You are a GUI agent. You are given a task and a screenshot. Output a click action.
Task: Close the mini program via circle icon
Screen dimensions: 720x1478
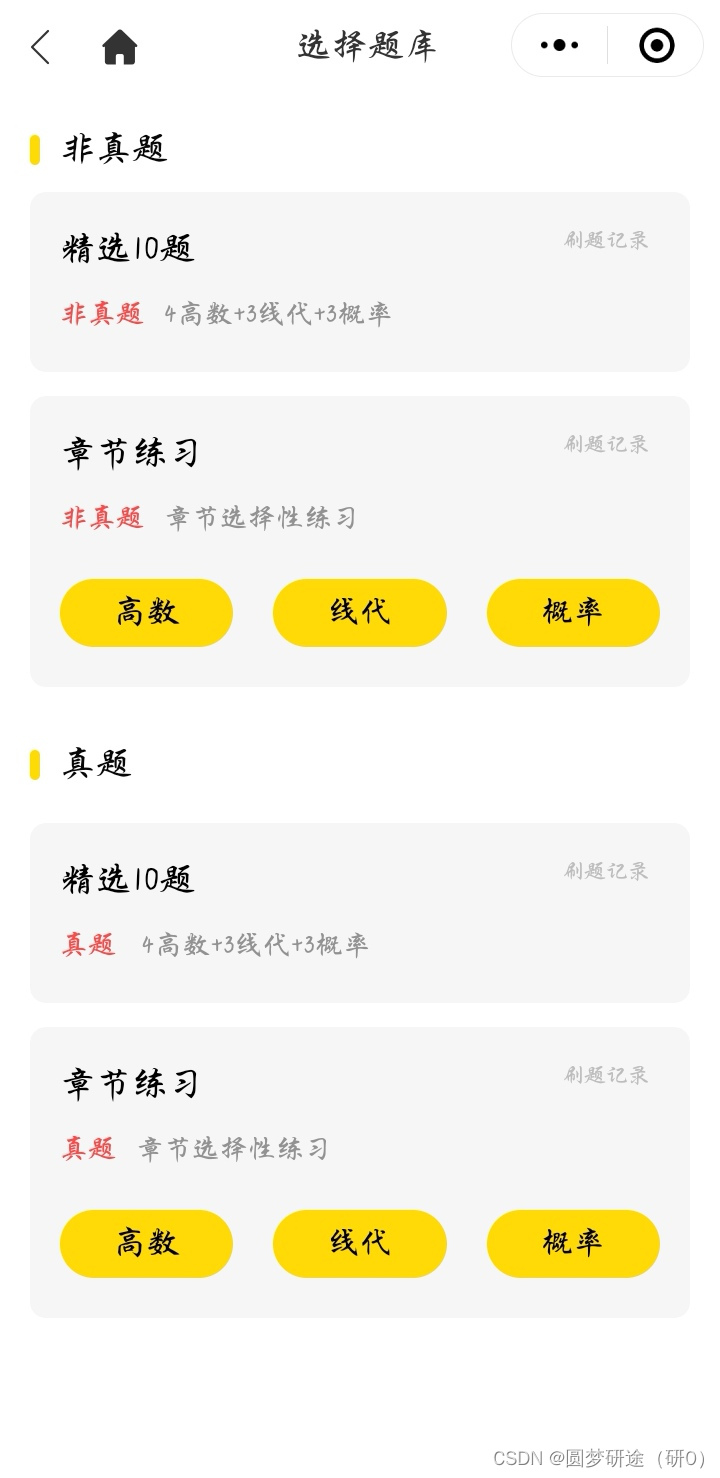point(656,45)
